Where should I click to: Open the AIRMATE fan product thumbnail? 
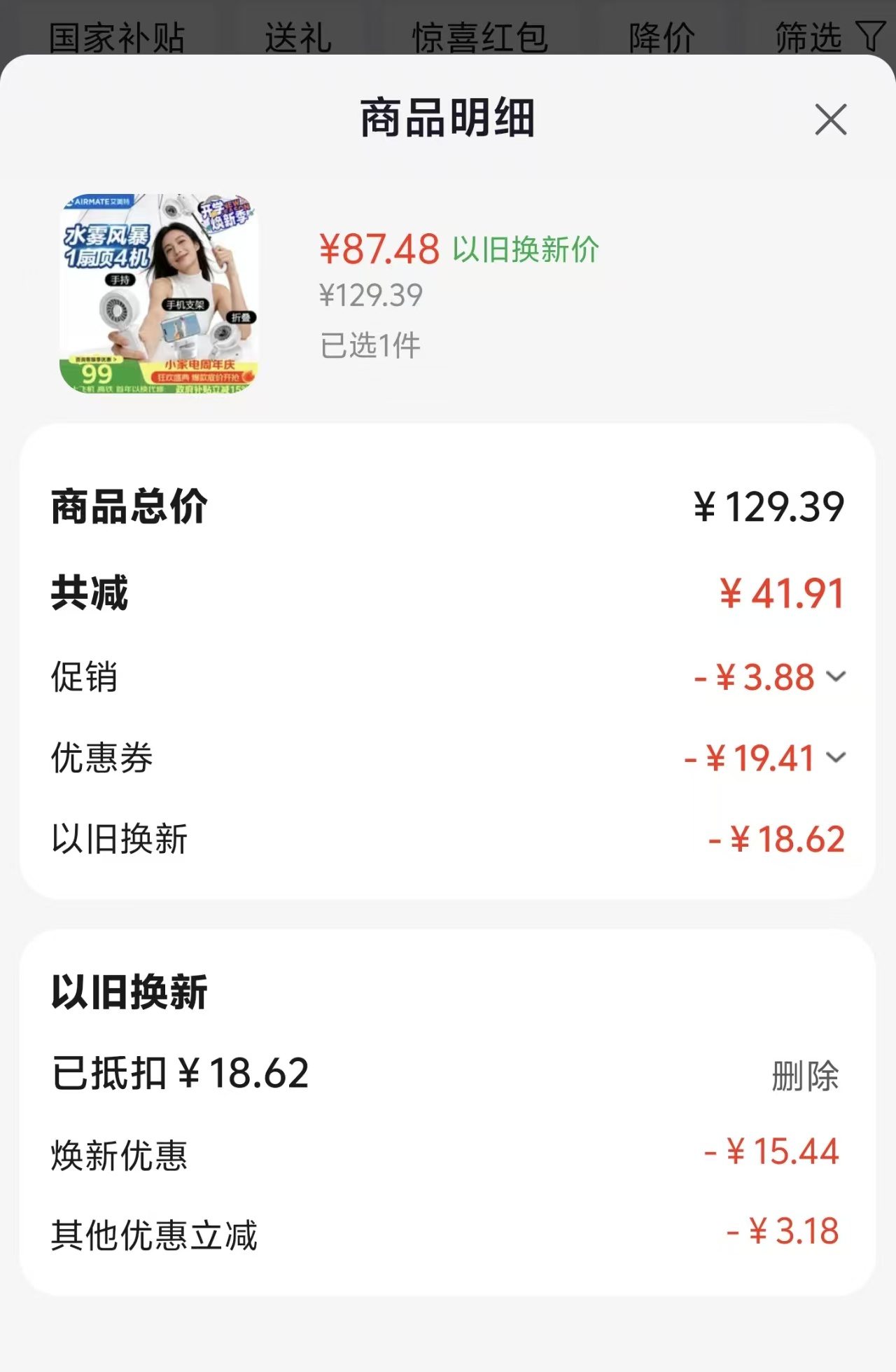point(159,293)
